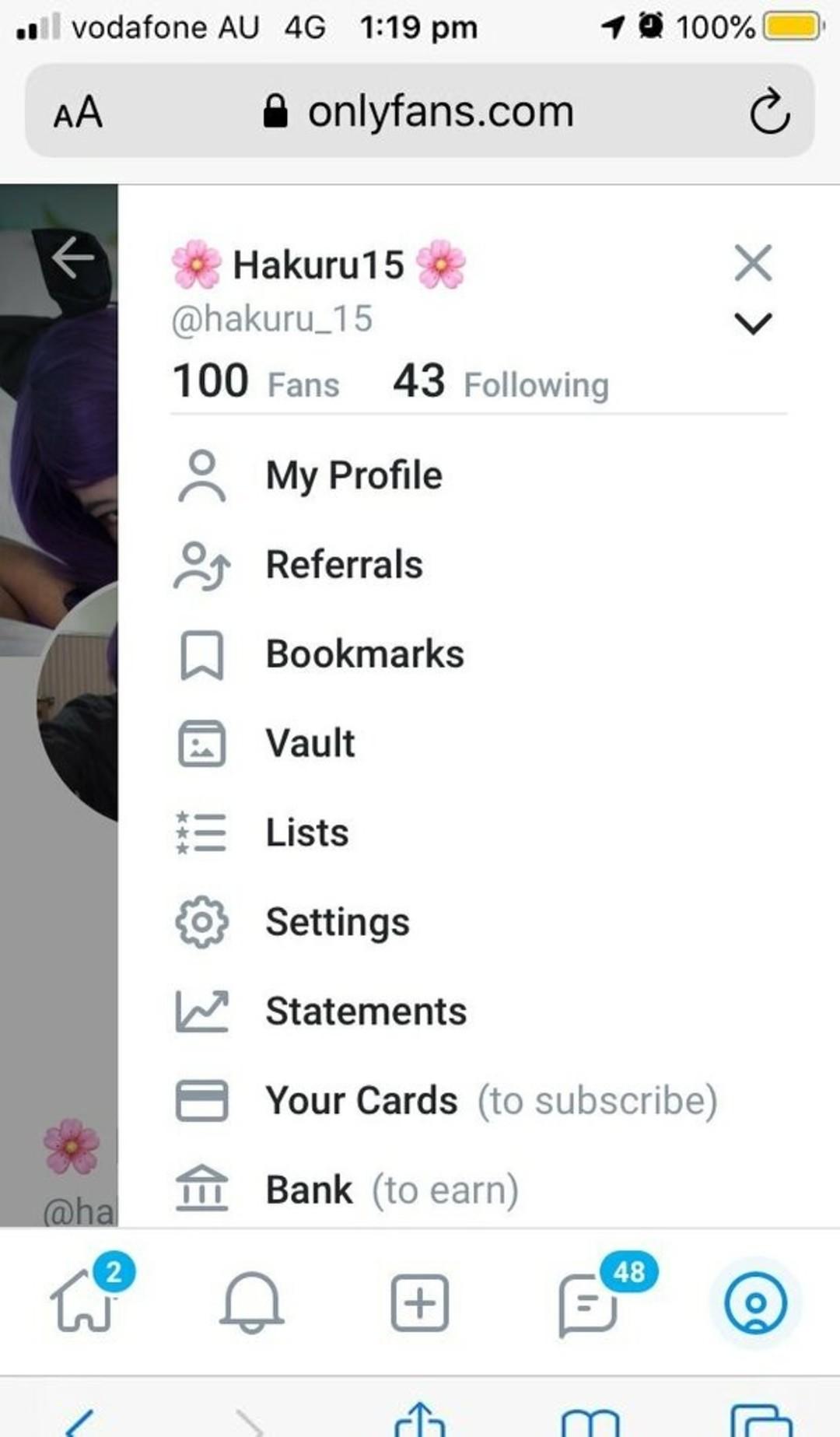Image resolution: width=840 pixels, height=1437 pixels.
Task: View Lists
Action: coord(478,832)
